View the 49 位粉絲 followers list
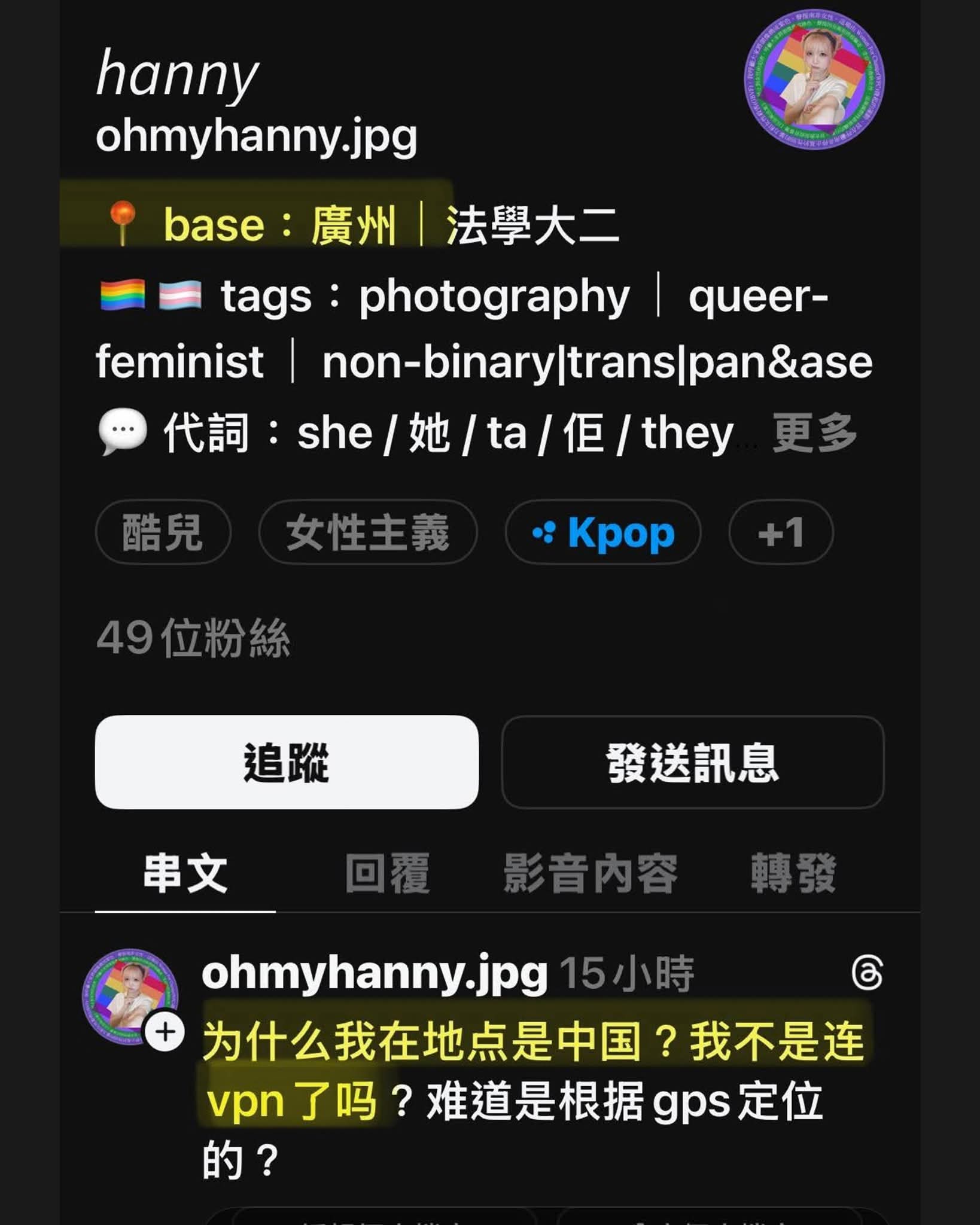The width and height of the screenshot is (980, 1225). click(193, 638)
